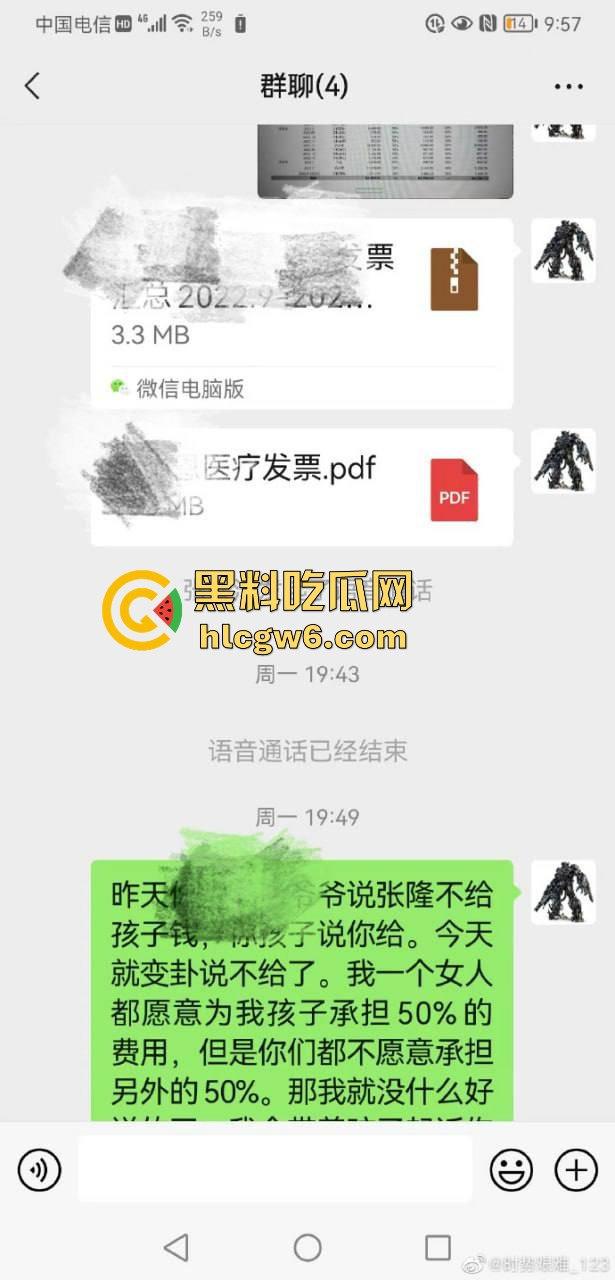This screenshot has width=615, height=1280.
Task: Switch to voice message input
Action: (40, 1169)
